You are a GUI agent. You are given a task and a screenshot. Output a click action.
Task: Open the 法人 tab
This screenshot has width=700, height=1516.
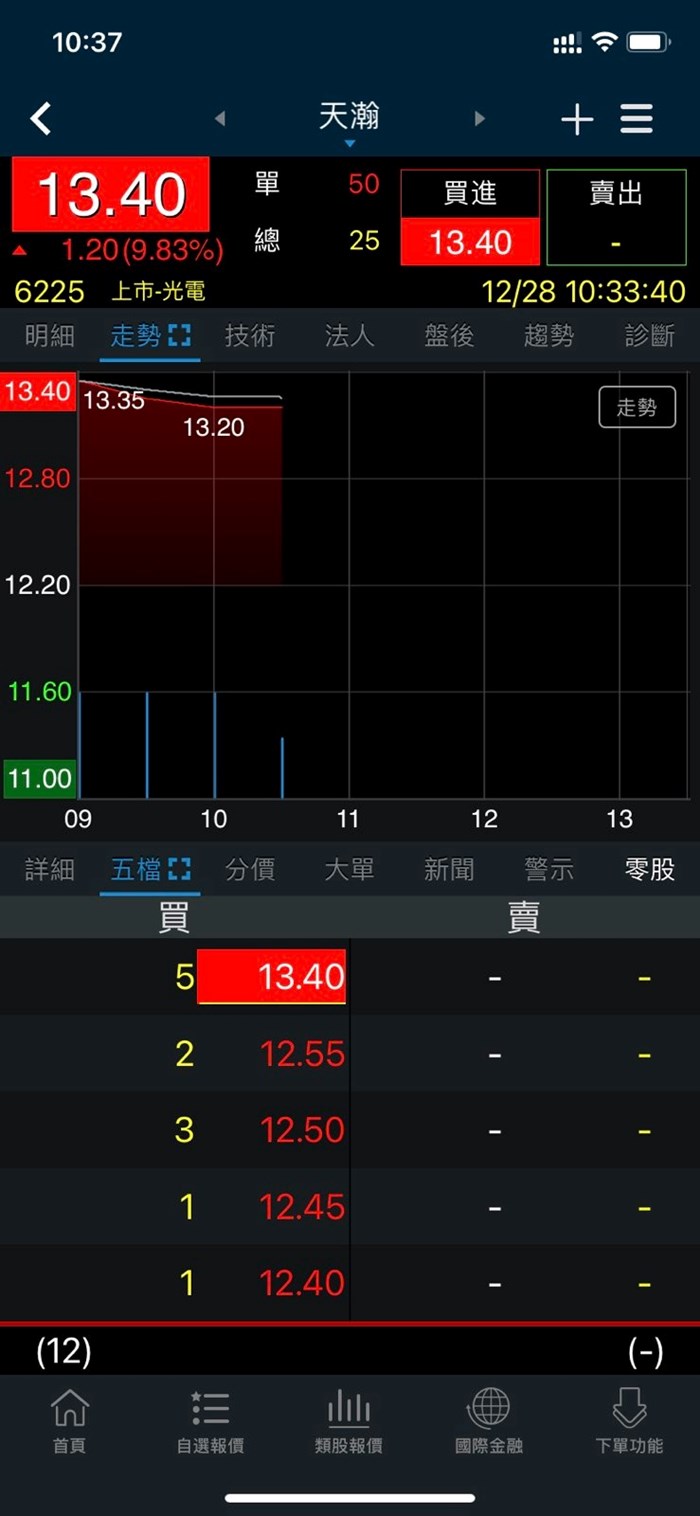tap(349, 336)
